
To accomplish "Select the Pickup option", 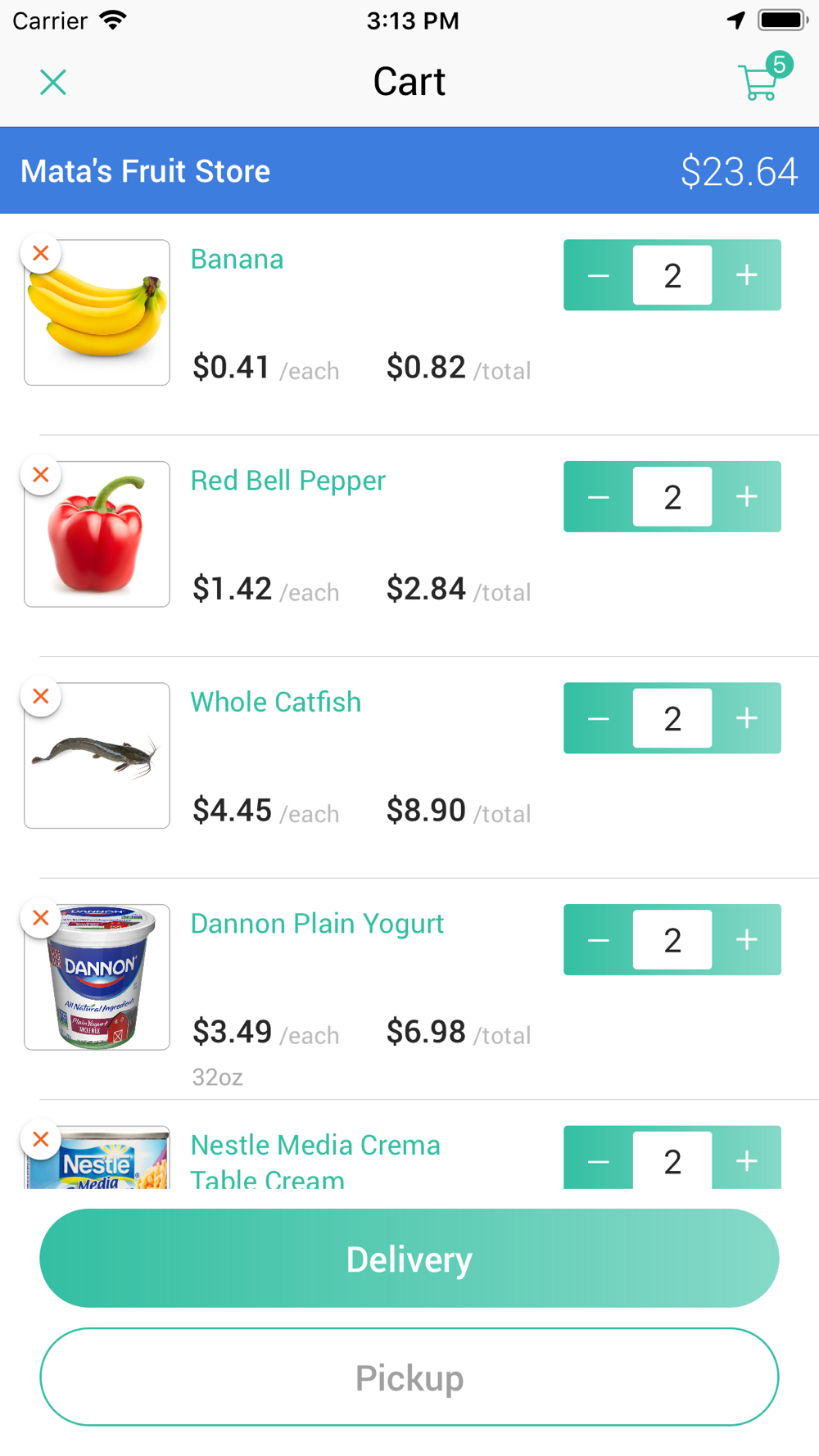I will pyautogui.click(x=409, y=1377).
